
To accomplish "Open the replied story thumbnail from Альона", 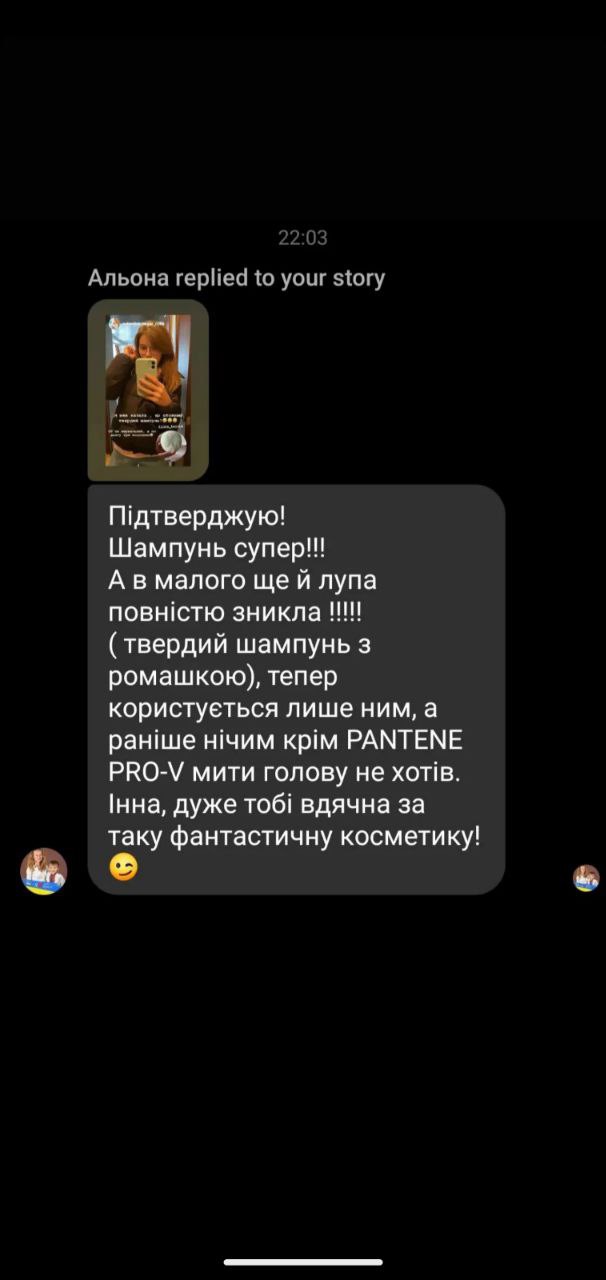I will click(x=148, y=389).
